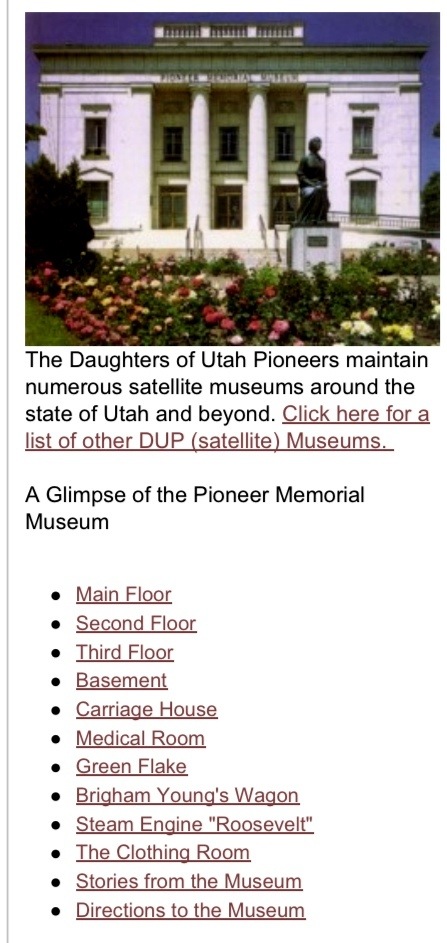Visit the Medical Room page
Image resolution: width=447 pixels, height=943 pixels.
tap(140, 738)
